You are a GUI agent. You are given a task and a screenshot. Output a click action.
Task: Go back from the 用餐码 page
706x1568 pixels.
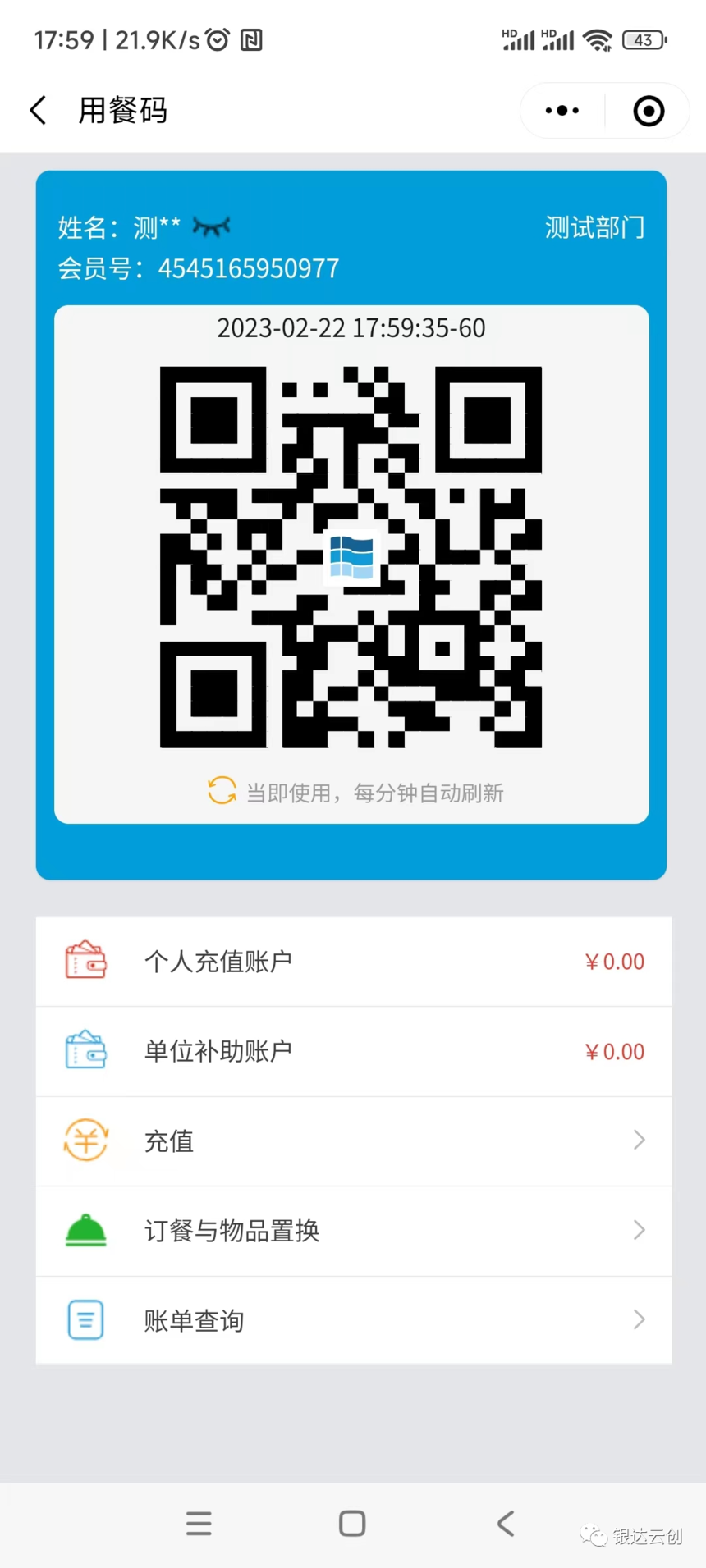(38, 110)
